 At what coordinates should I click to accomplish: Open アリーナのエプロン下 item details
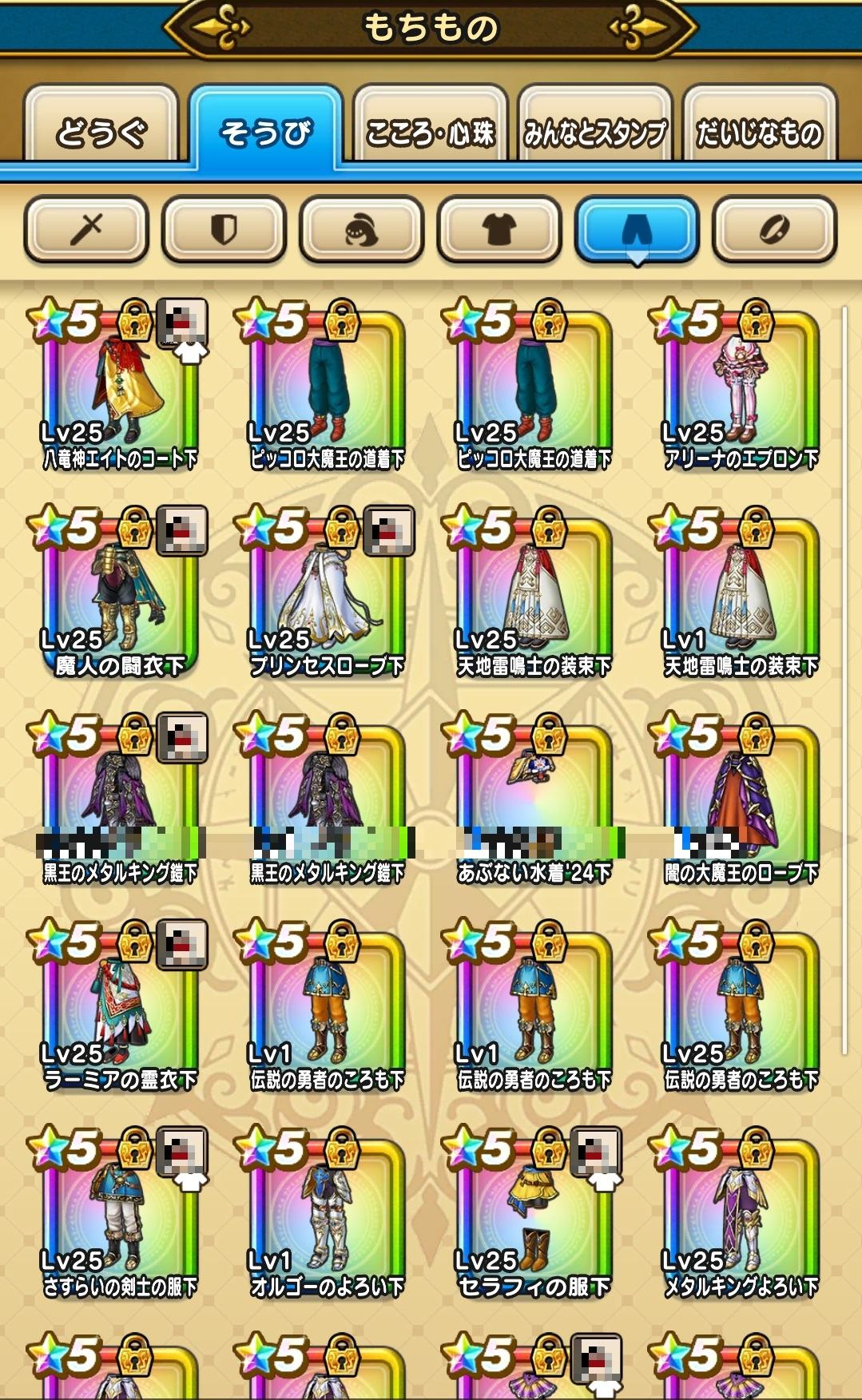pos(741,387)
